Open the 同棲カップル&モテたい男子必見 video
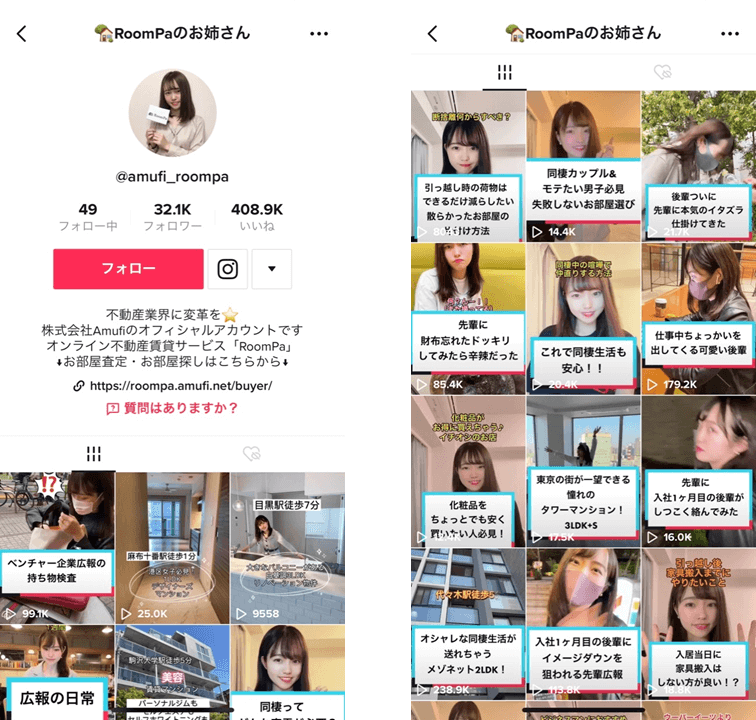Screen dimensions: 756x720 tap(583, 166)
